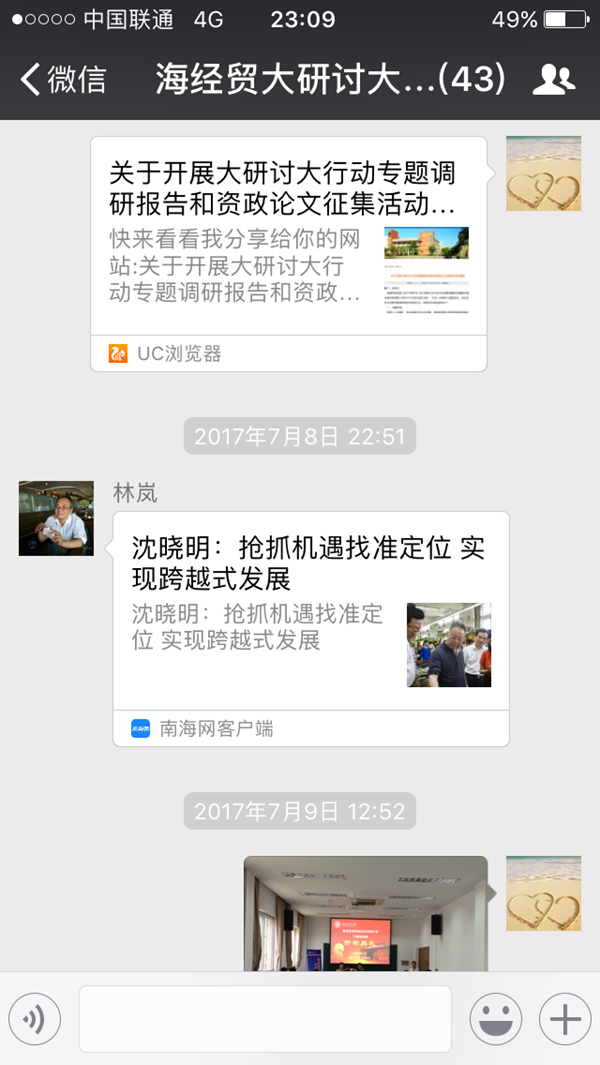Screen dimensions: 600x1065
Task: Switch to voice message input
Action: click(x=35, y=1019)
